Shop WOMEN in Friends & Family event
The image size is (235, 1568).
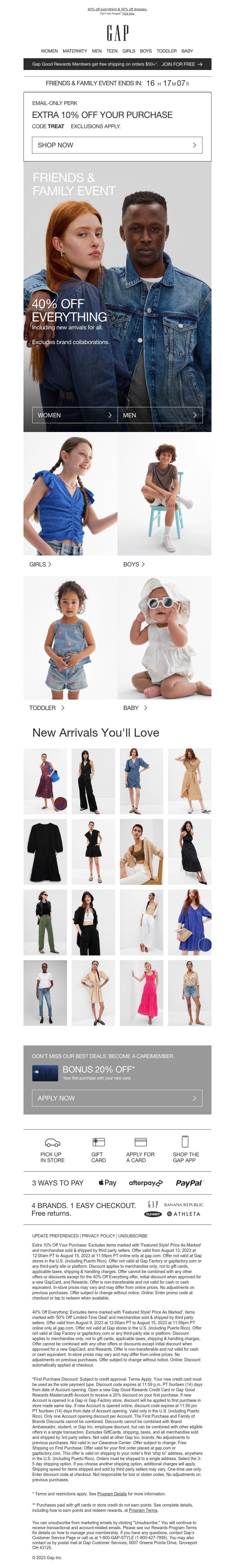(74, 415)
